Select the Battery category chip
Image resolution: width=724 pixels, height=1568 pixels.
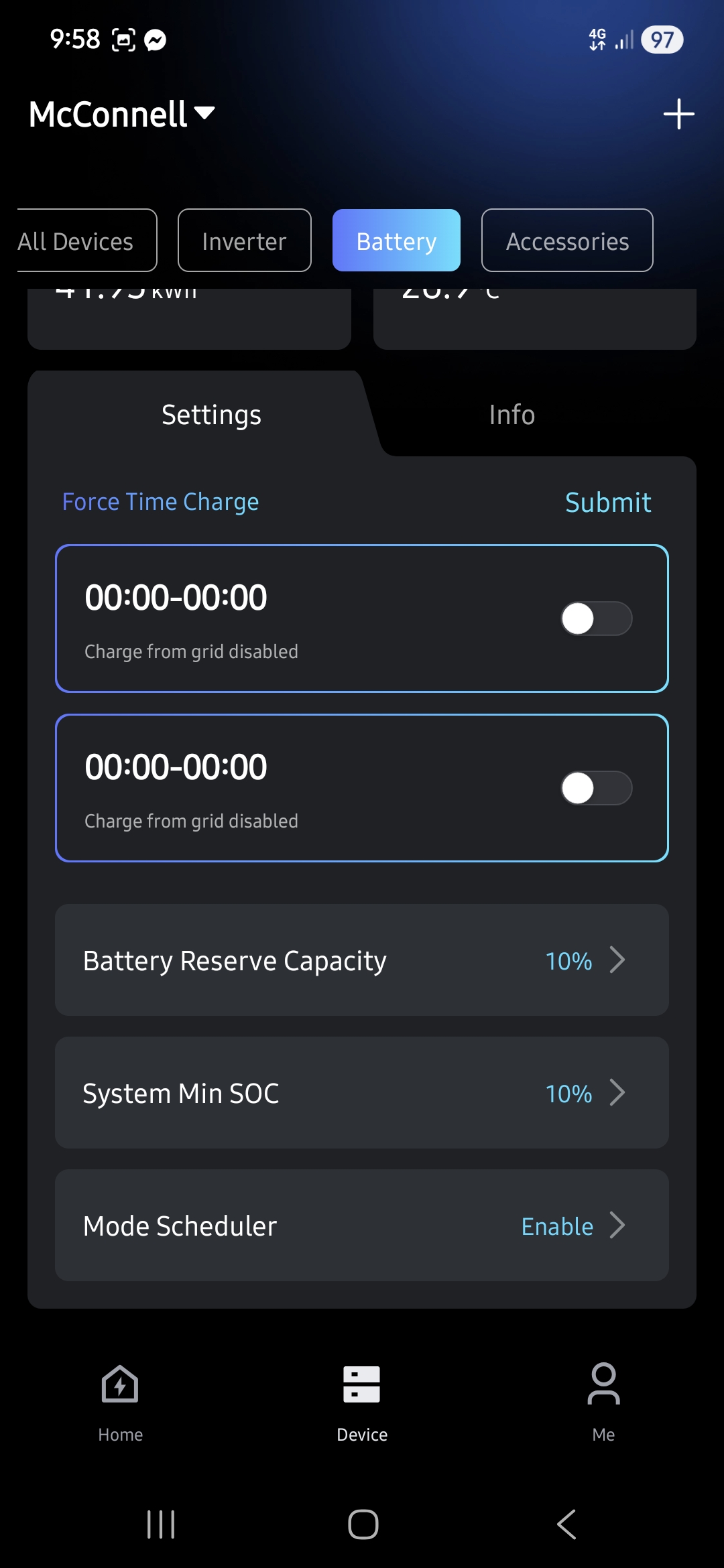pyautogui.click(x=396, y=241)
